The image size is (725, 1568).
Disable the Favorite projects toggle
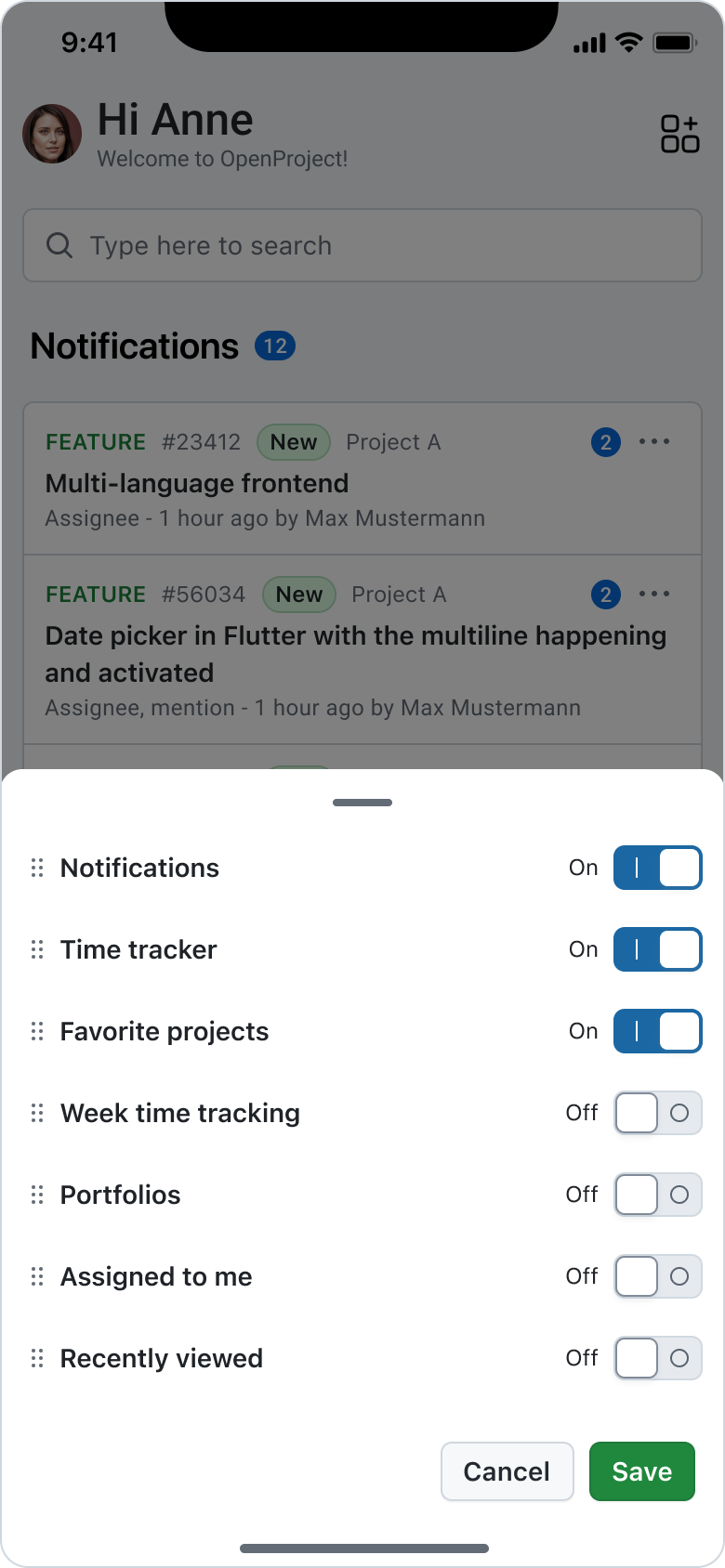pyautogui.click(x=658, y=1031)
